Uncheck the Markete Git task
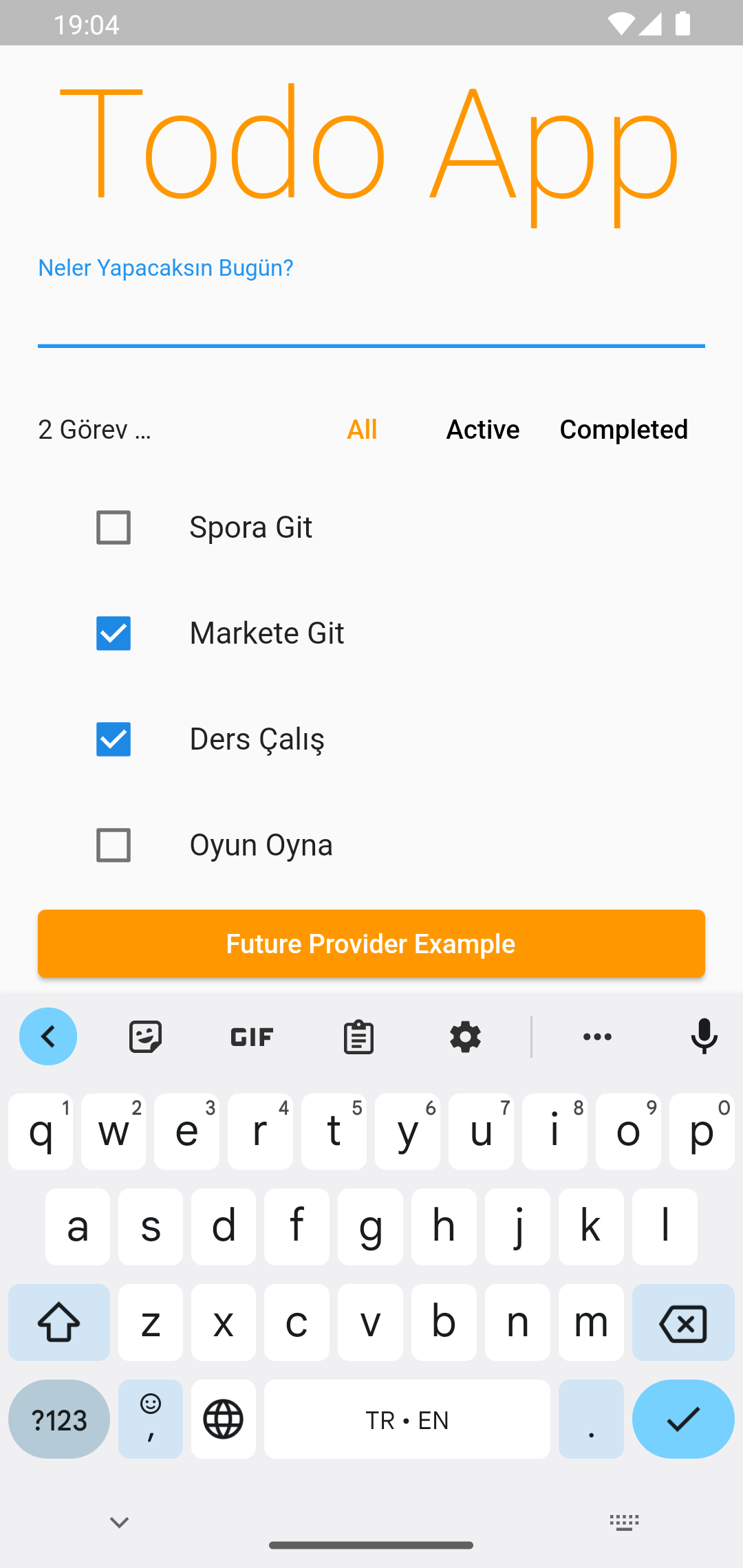Image resolution: width=743 pixels, height=1568 pixels. tap(114, 633)
